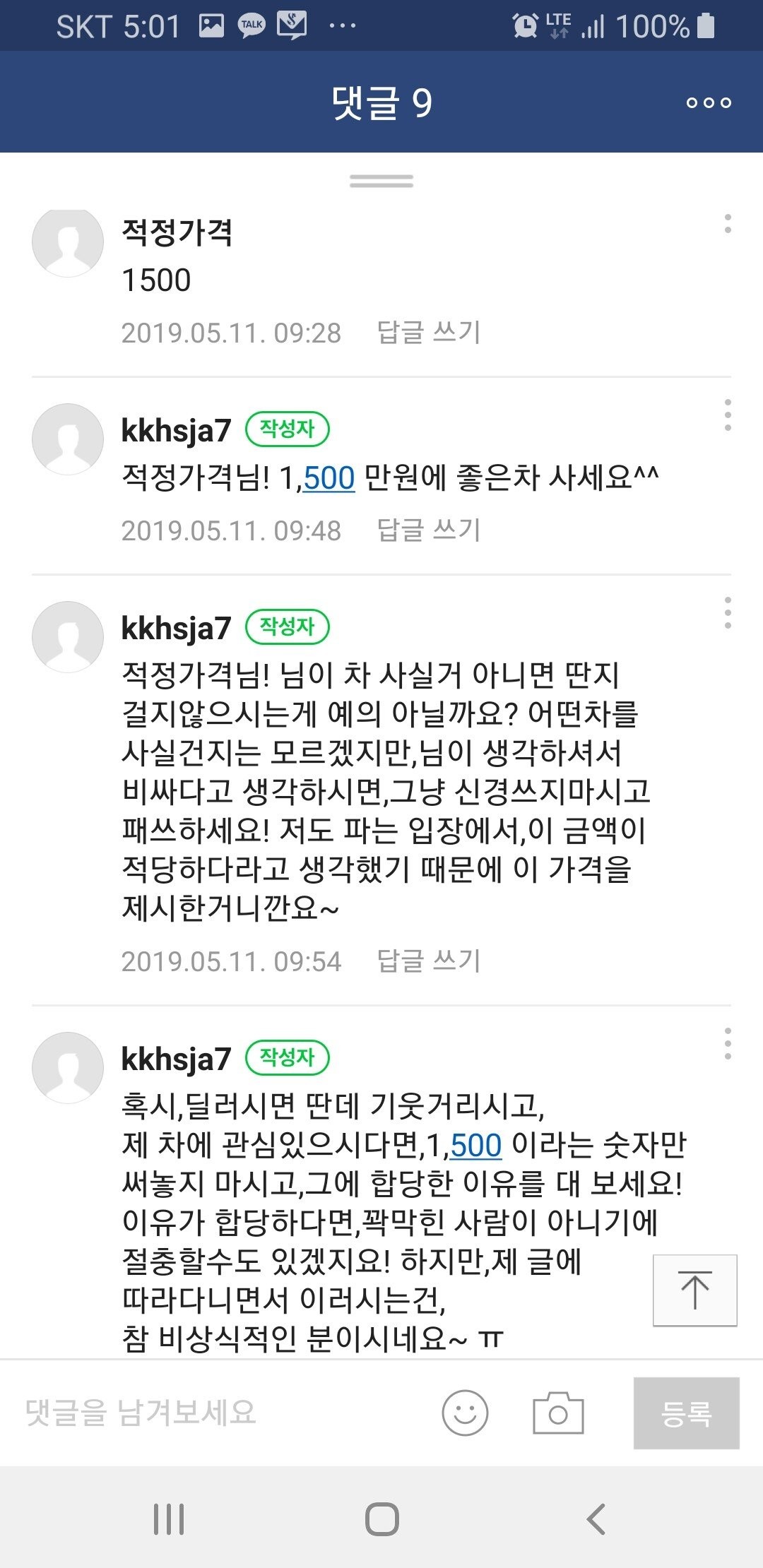
Task: Open the emoticon sticker picker
Action: point(465,1413)
